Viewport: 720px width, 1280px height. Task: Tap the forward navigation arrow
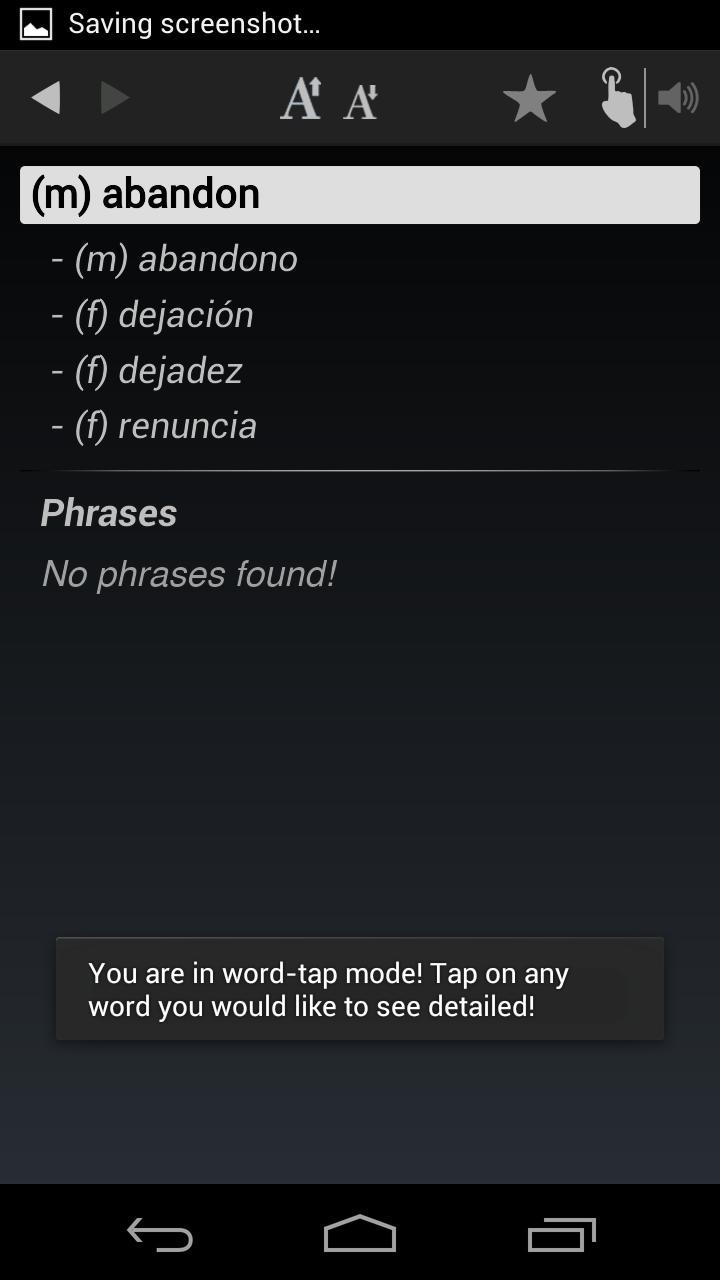tap(113, 97)
